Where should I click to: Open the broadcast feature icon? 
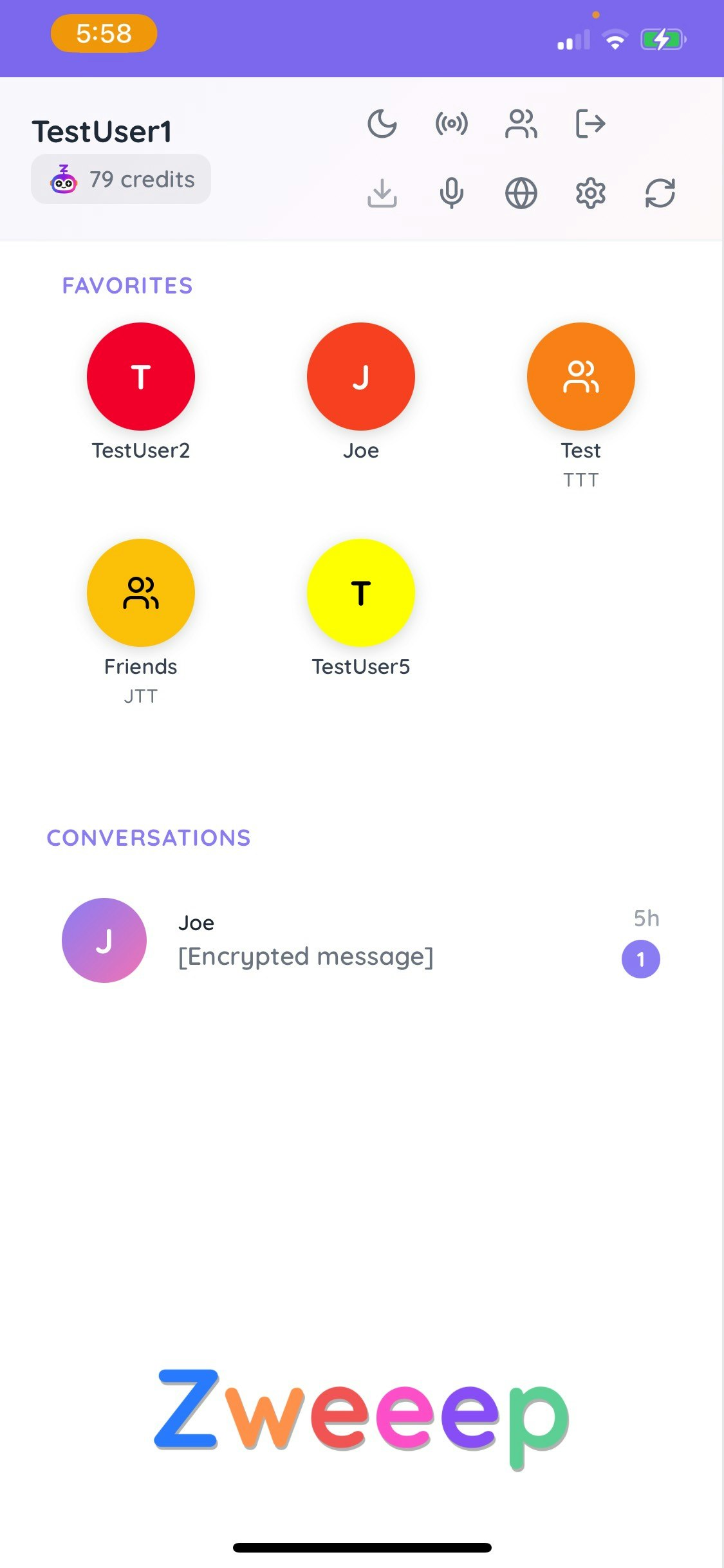pyautogui.click(x=451, y=124)
